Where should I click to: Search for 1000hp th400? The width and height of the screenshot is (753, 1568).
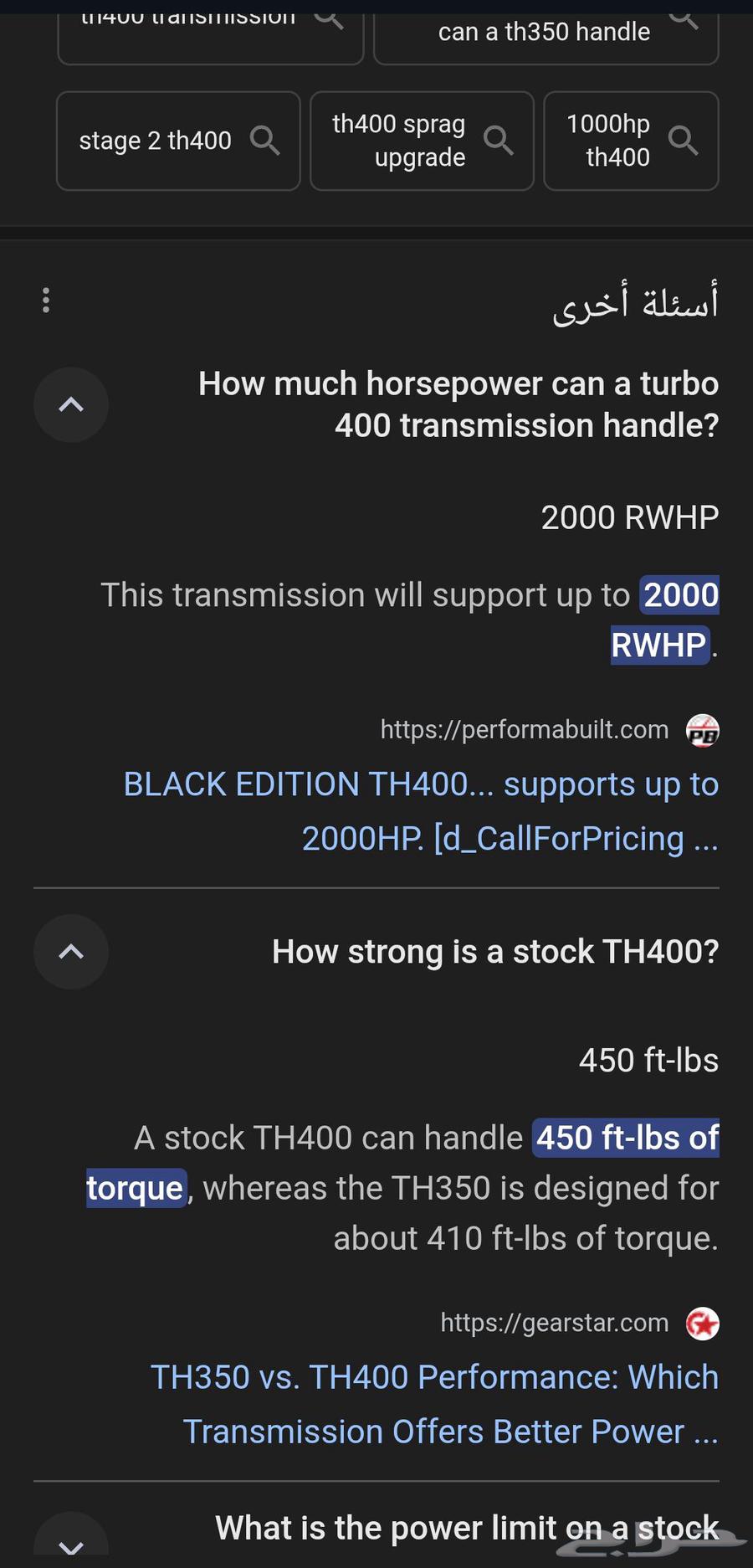(x=631, y=141)
